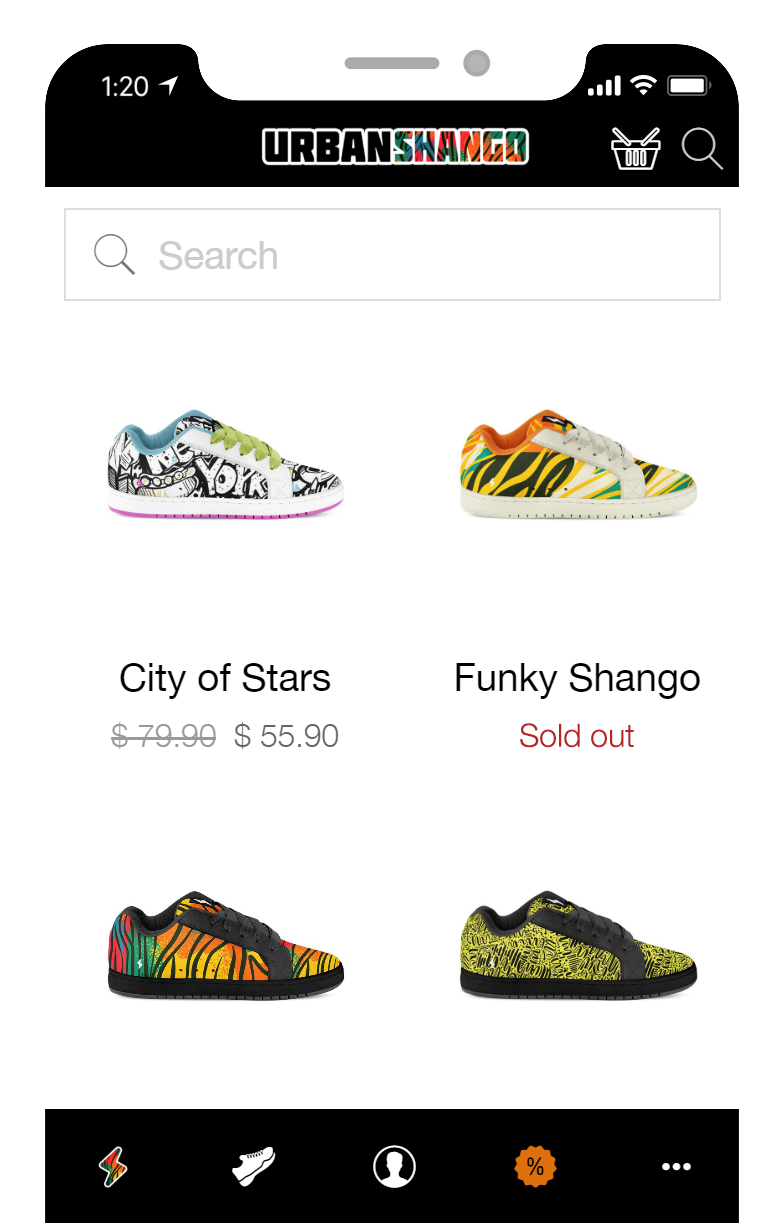Image resolution: width=784 pixels, height=1223 pixels.
Task: Tap the magnifier icon in the header
Action: point(702,149)
